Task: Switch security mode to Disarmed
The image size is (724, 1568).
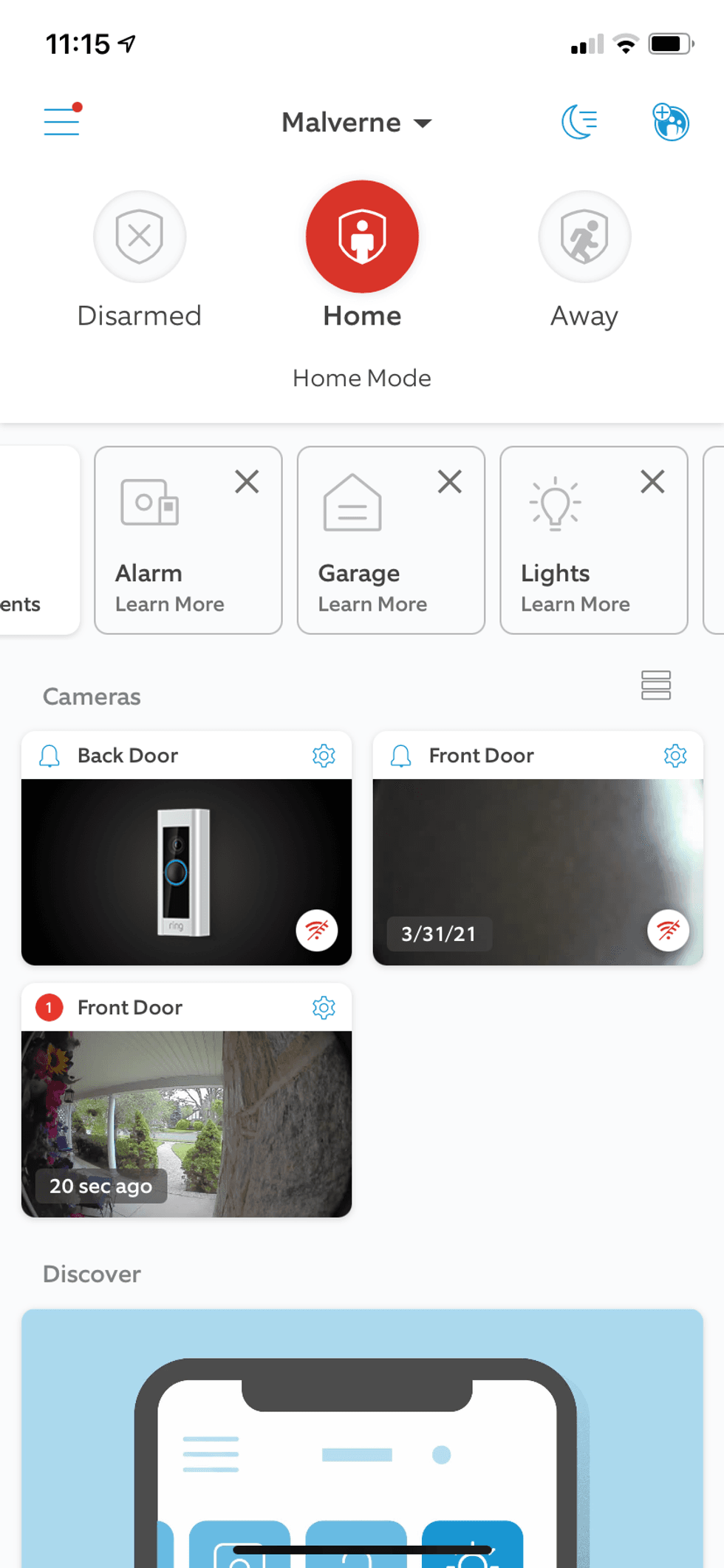Action: (x=140, y=237)
